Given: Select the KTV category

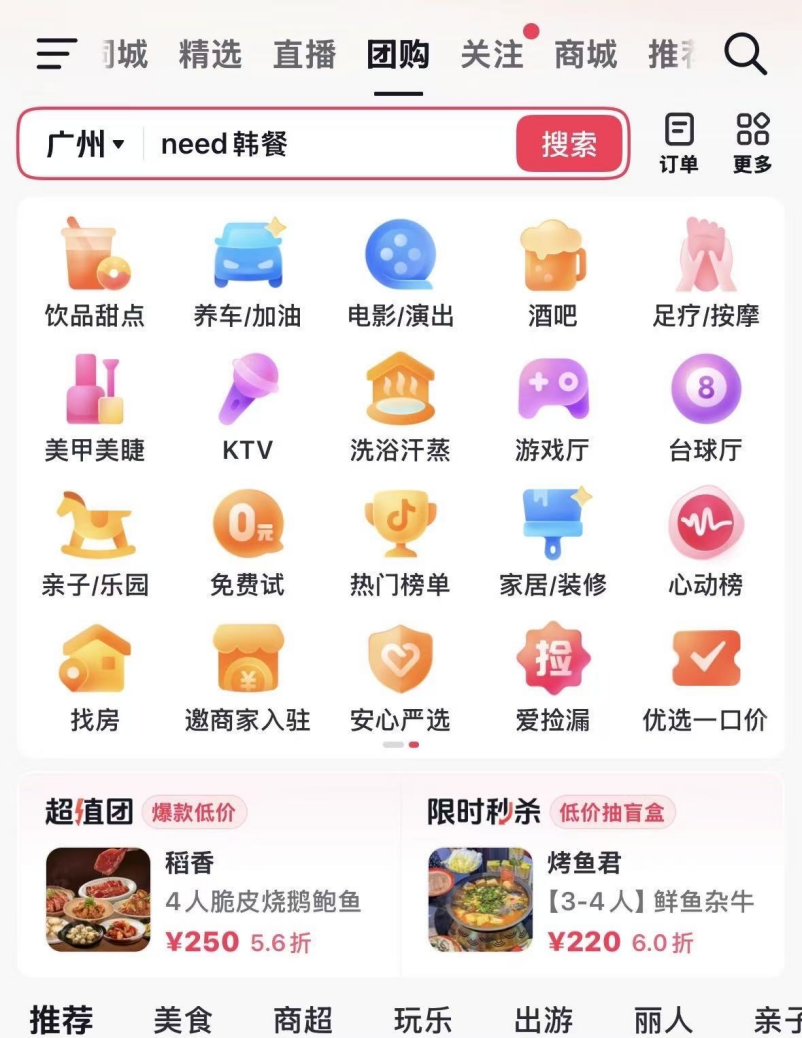Looking at the screenshot, I should (248, 407).
